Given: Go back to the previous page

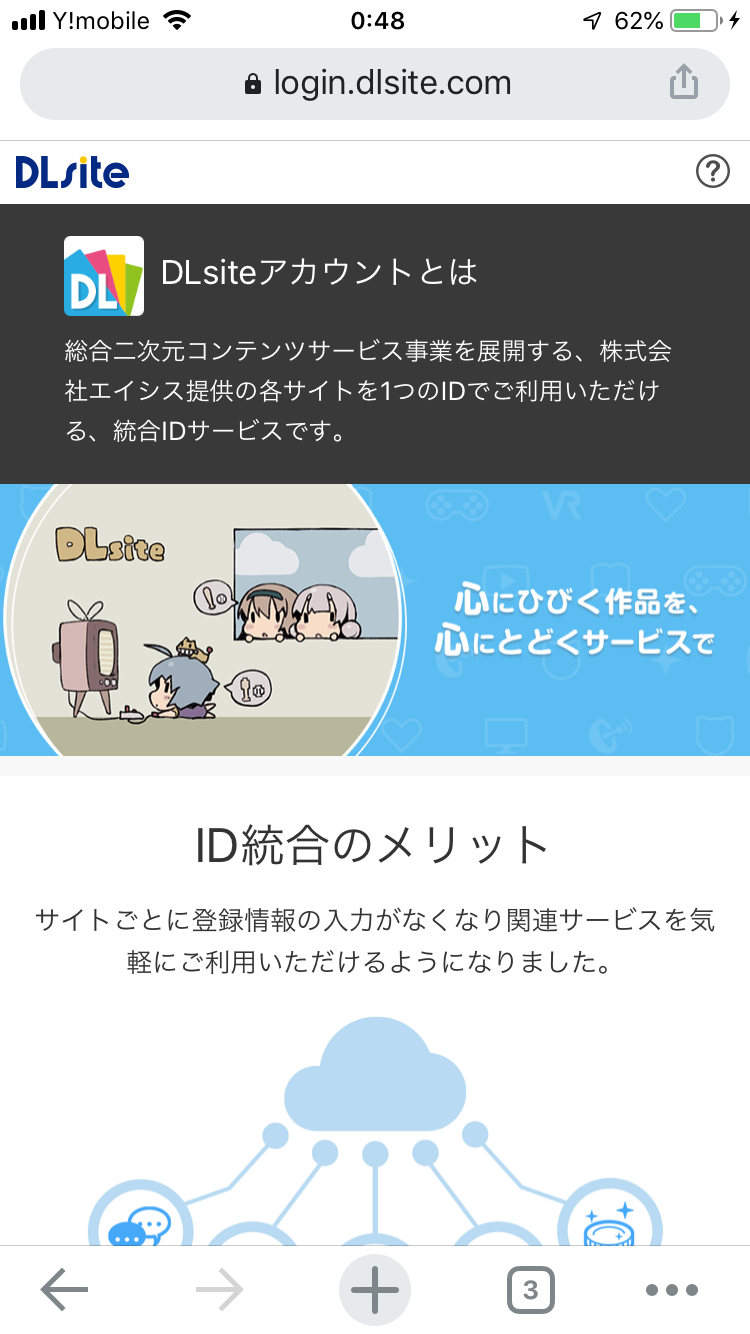Looking at the screenshot, I should pos(64,1290).
